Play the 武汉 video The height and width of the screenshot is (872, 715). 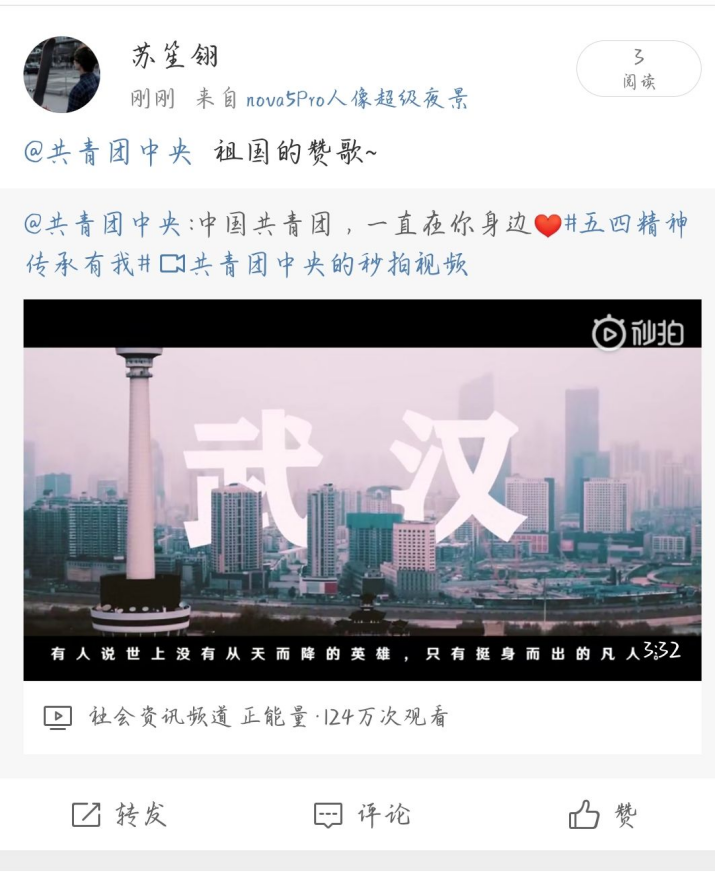(x=362, y=490)
